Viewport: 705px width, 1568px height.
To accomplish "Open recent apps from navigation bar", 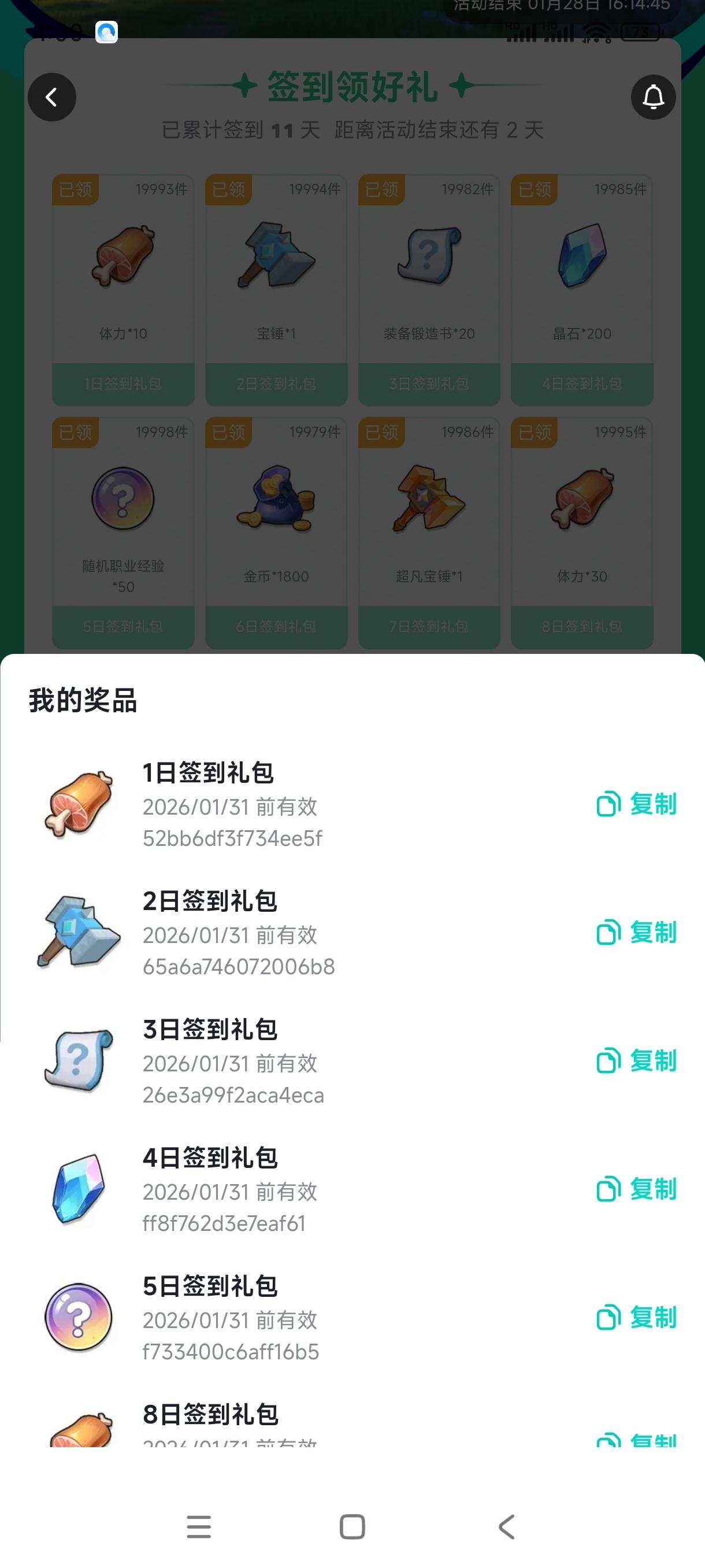I will click(x=199, y=1526).
